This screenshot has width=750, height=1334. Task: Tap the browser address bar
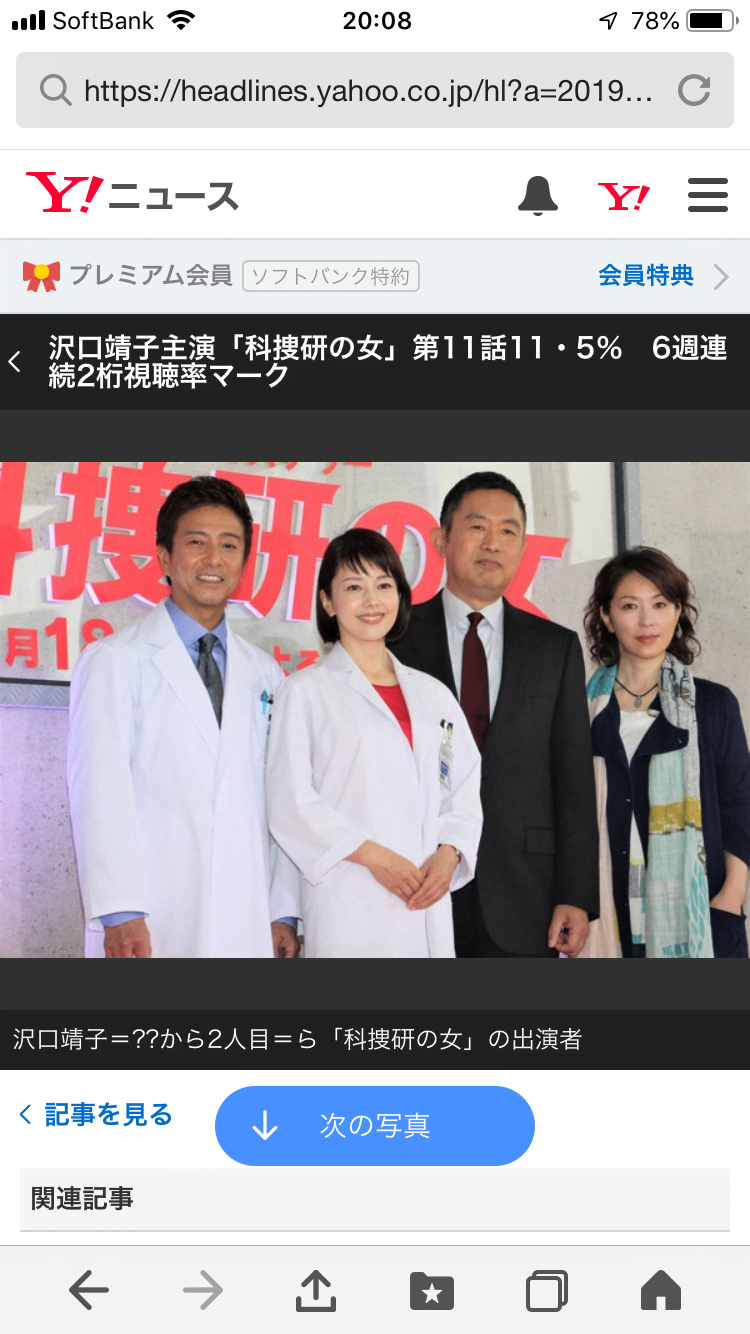tap(360, 91)
